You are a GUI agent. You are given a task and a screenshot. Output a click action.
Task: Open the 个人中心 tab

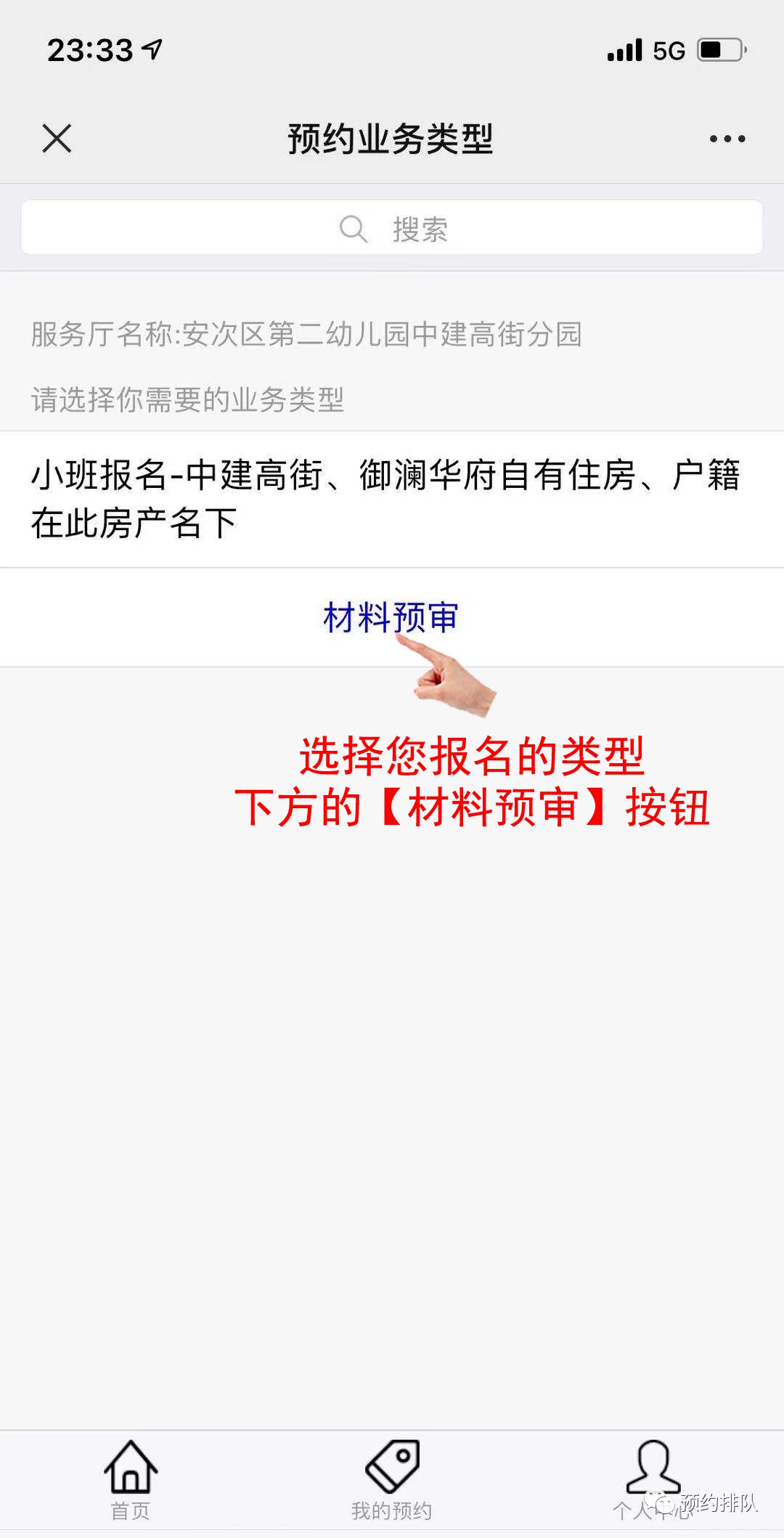point(653,1480)
